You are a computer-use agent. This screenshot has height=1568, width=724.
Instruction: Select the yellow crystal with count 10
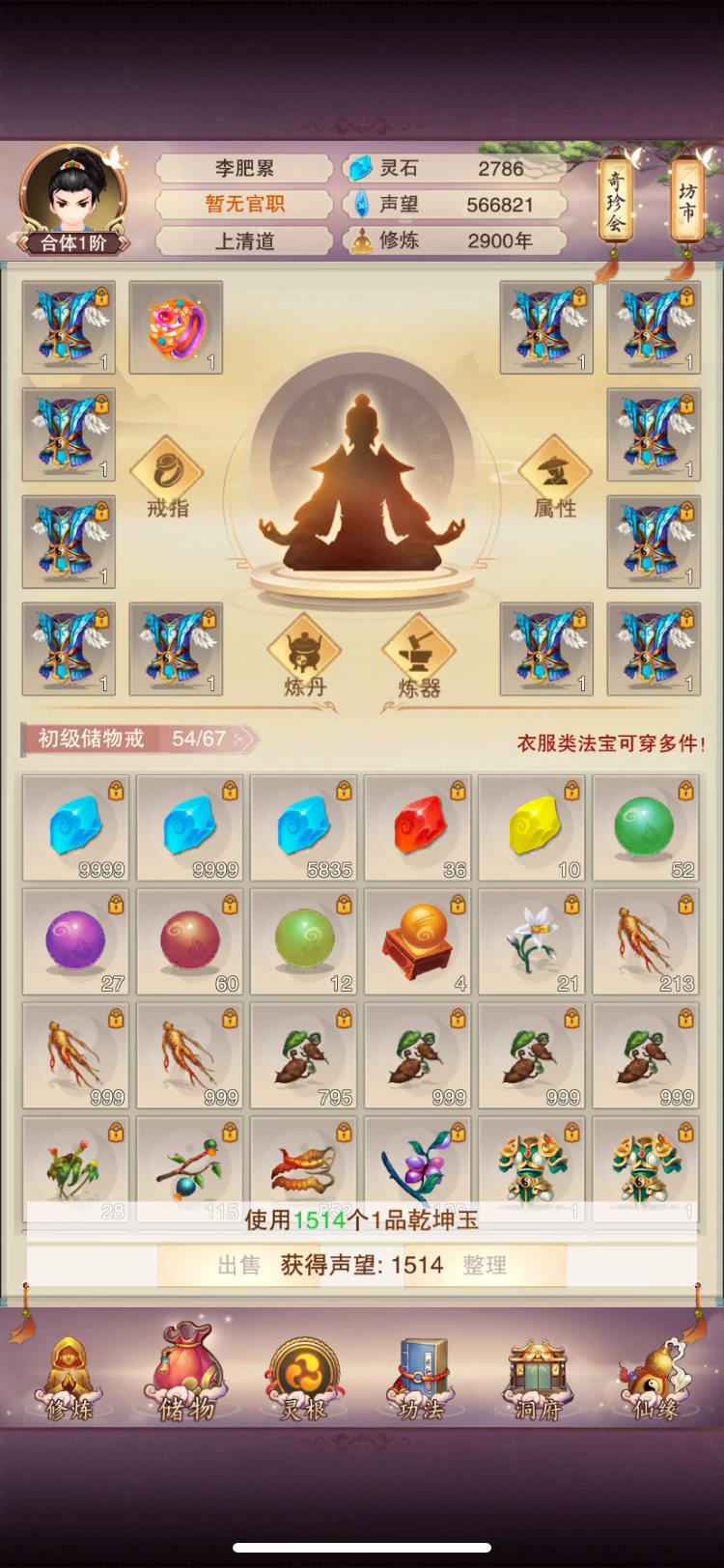pos(532,827)
